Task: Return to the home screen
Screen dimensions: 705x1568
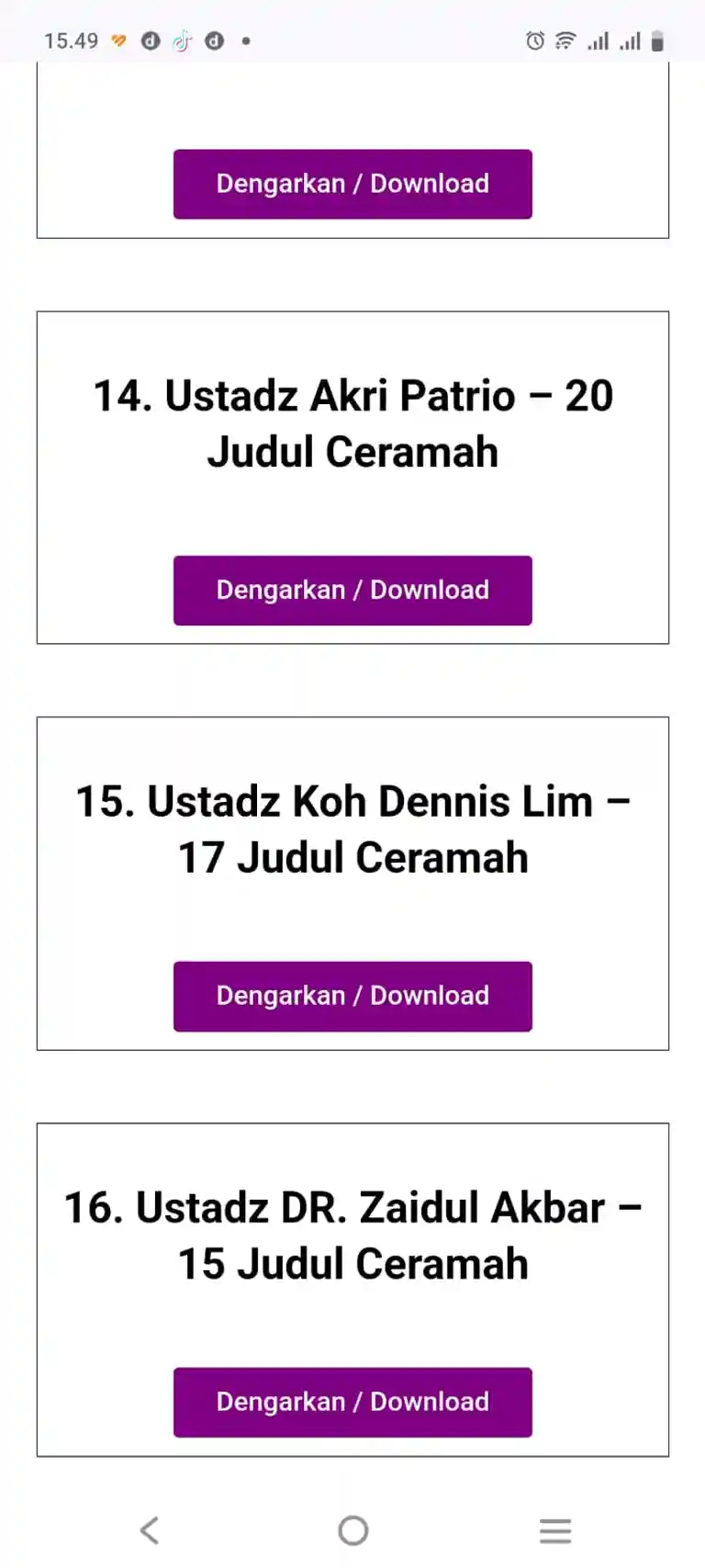Action: 353,1530
